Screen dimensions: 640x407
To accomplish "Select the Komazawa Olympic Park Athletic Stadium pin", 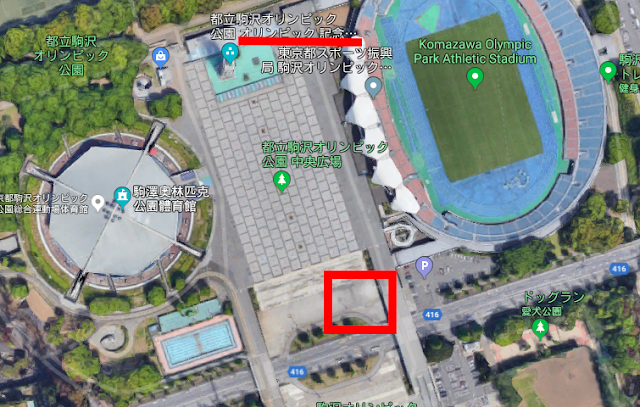I will click(x=475, y=77).
